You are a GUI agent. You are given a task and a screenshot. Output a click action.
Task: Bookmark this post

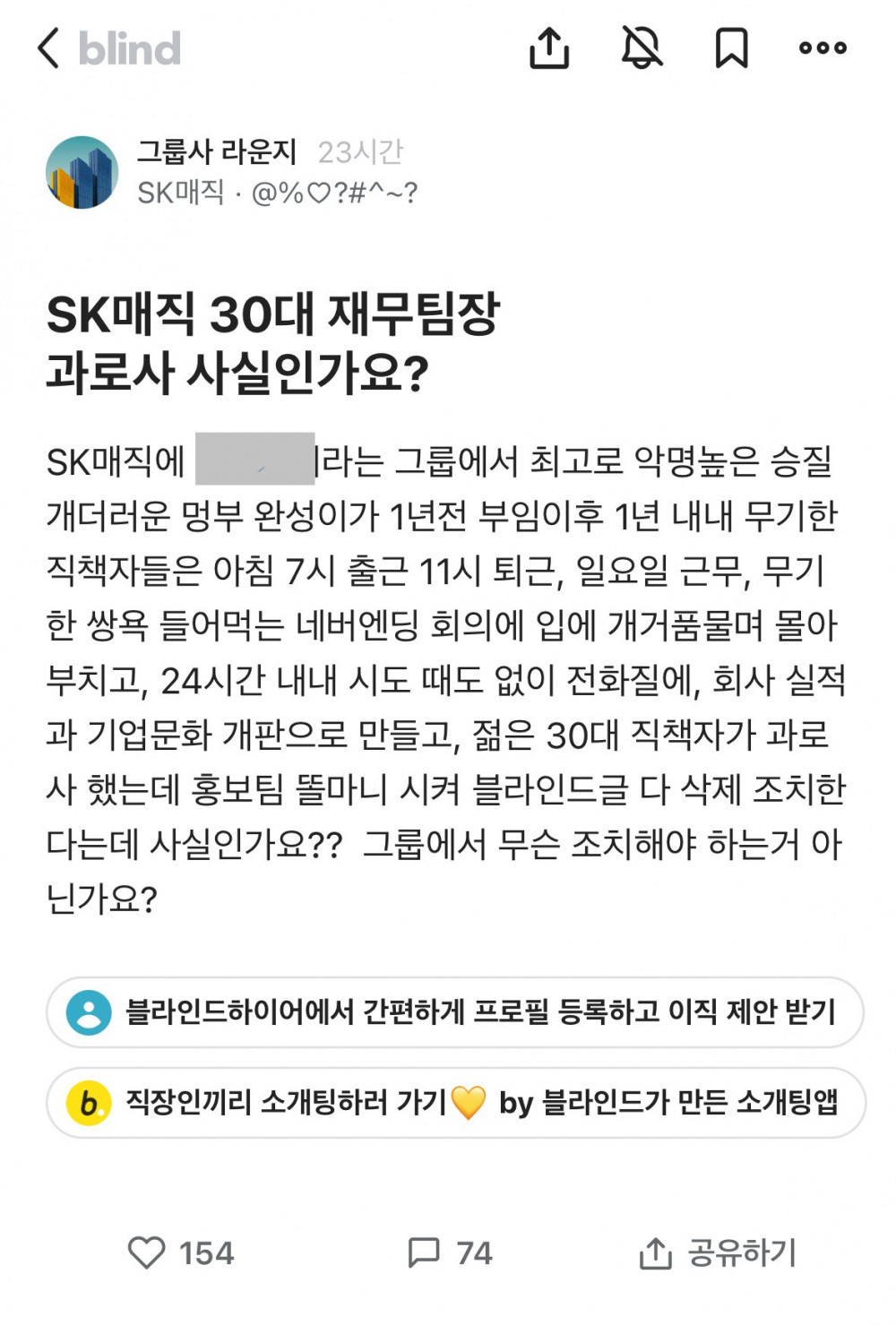731,48
